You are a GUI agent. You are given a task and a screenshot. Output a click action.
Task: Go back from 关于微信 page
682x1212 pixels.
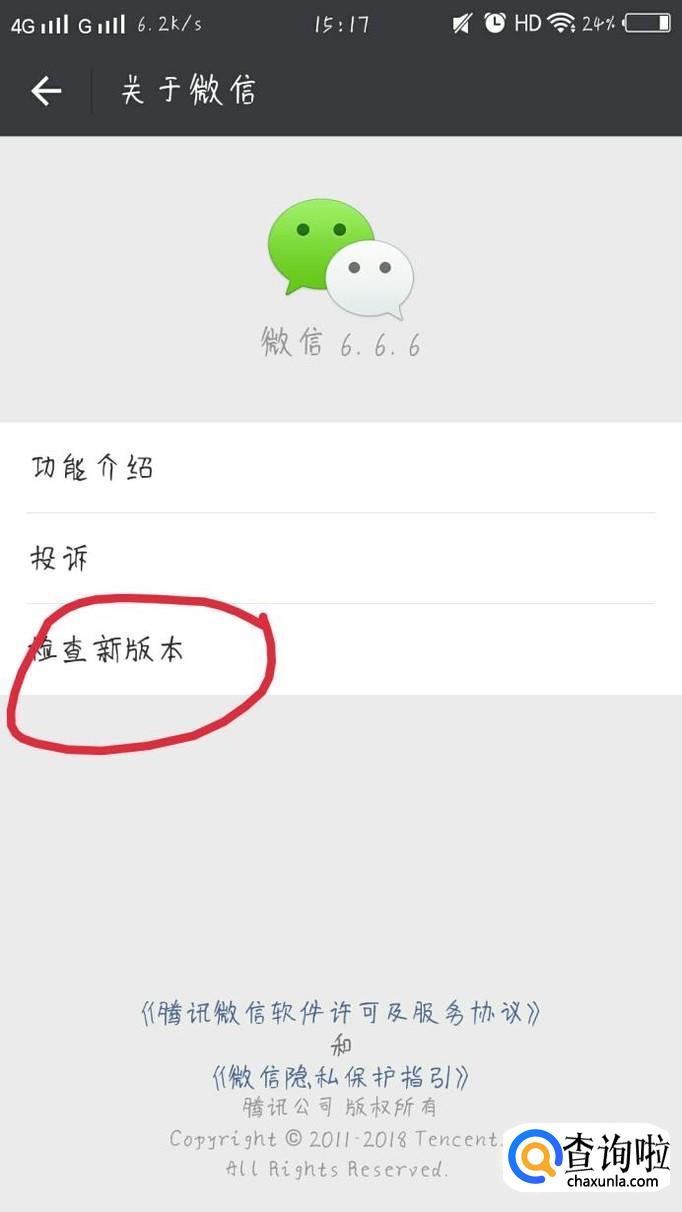tap(46, 91)
